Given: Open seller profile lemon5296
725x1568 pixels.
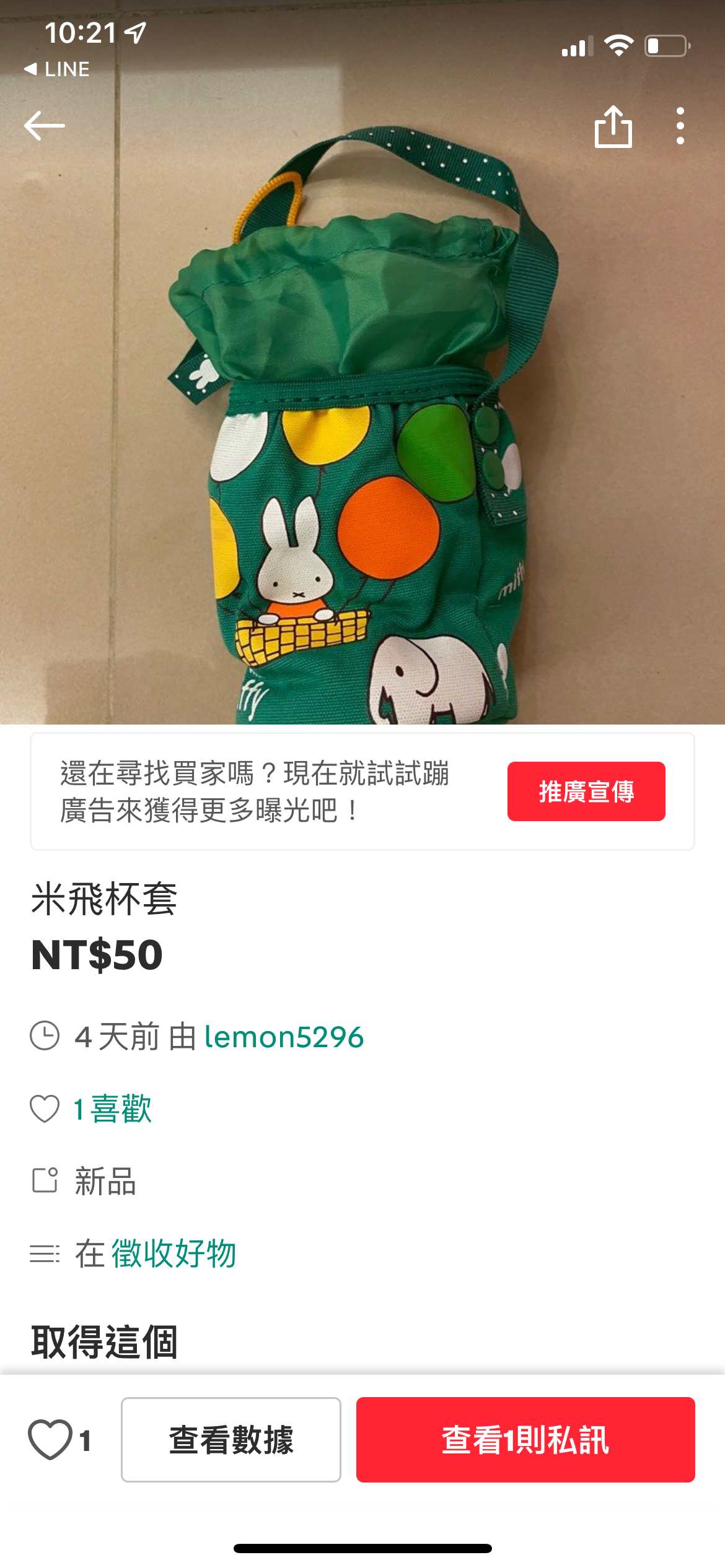Looking at the screenshot, I should (284, 1037).
